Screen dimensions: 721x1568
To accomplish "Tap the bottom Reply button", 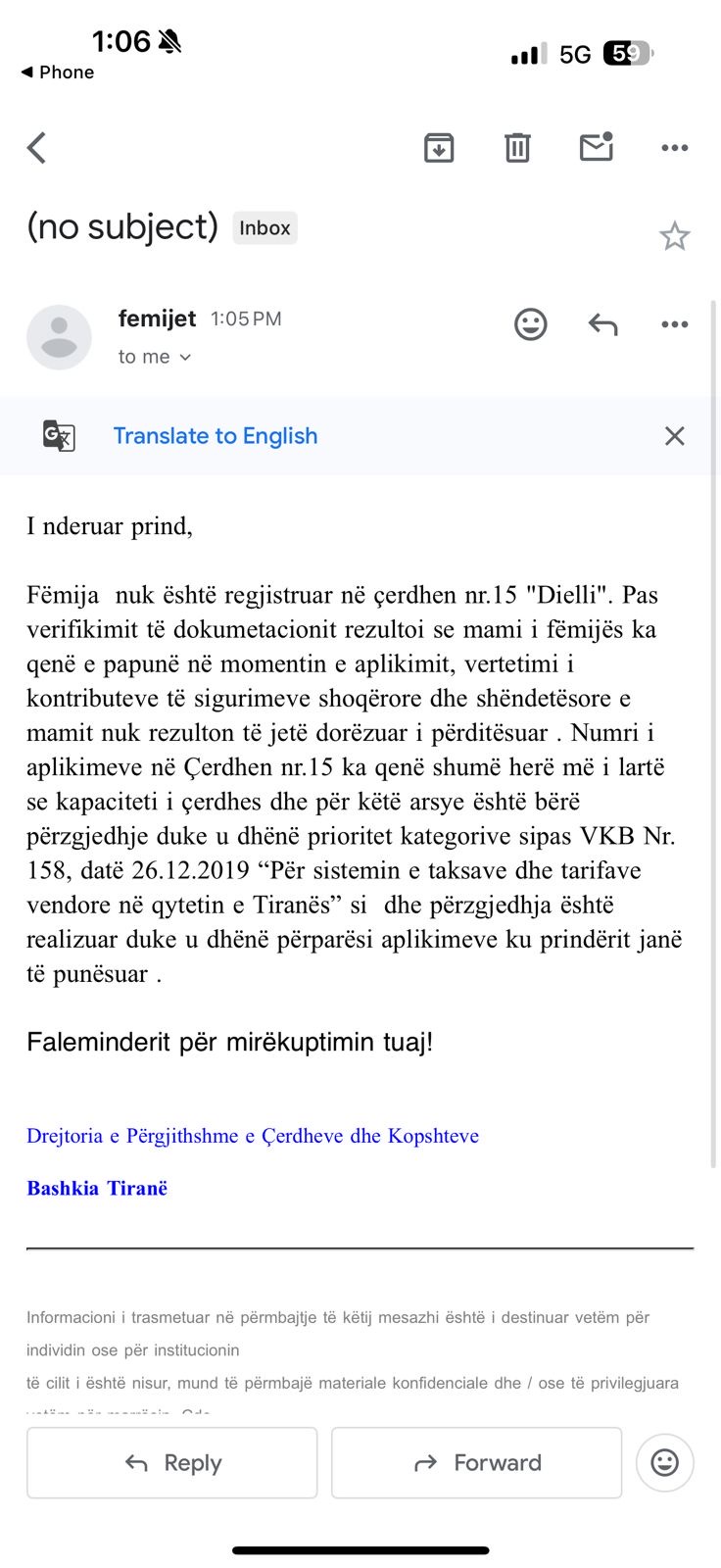I will (x=172, y=1463).
